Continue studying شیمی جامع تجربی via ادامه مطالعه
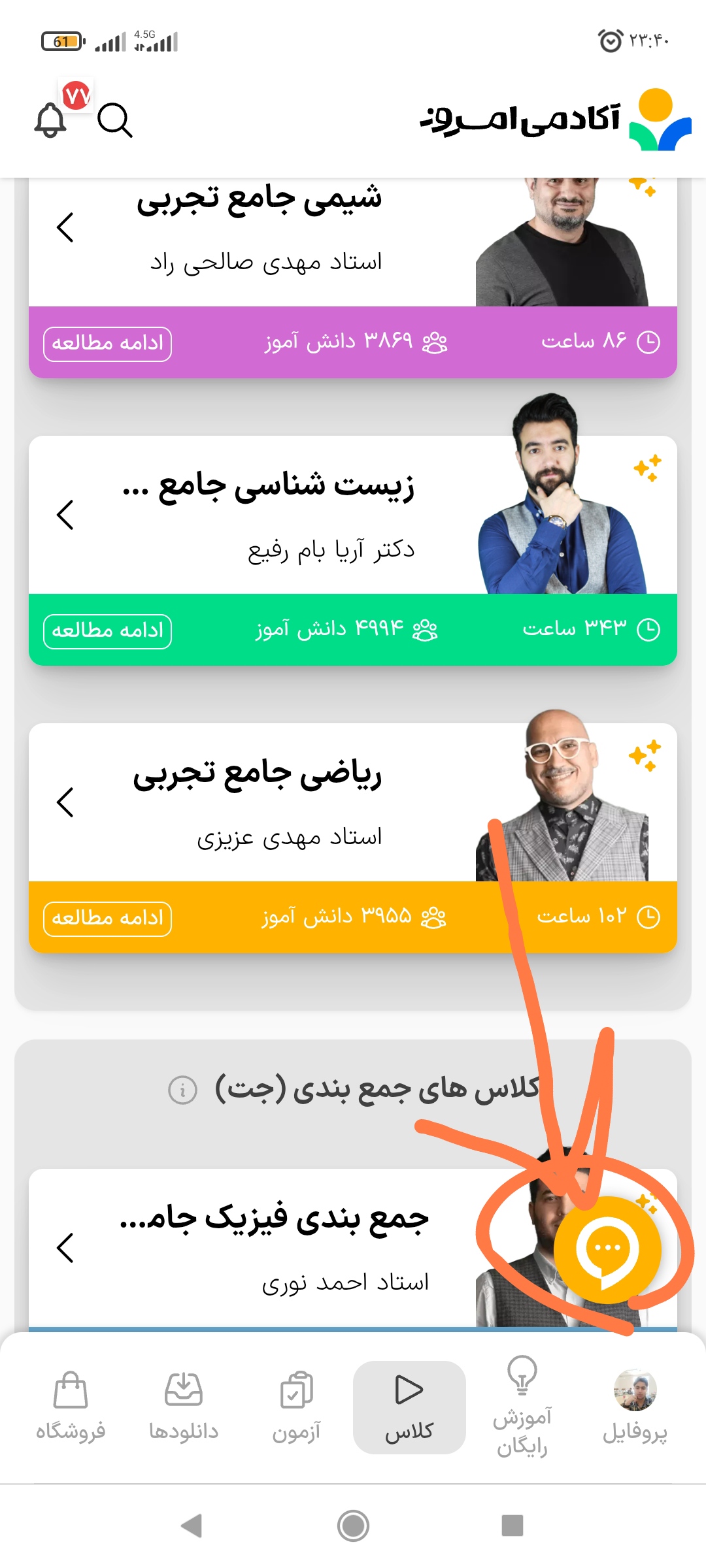The height and width of the screenshot is (1568, 706). click(107, 344)
